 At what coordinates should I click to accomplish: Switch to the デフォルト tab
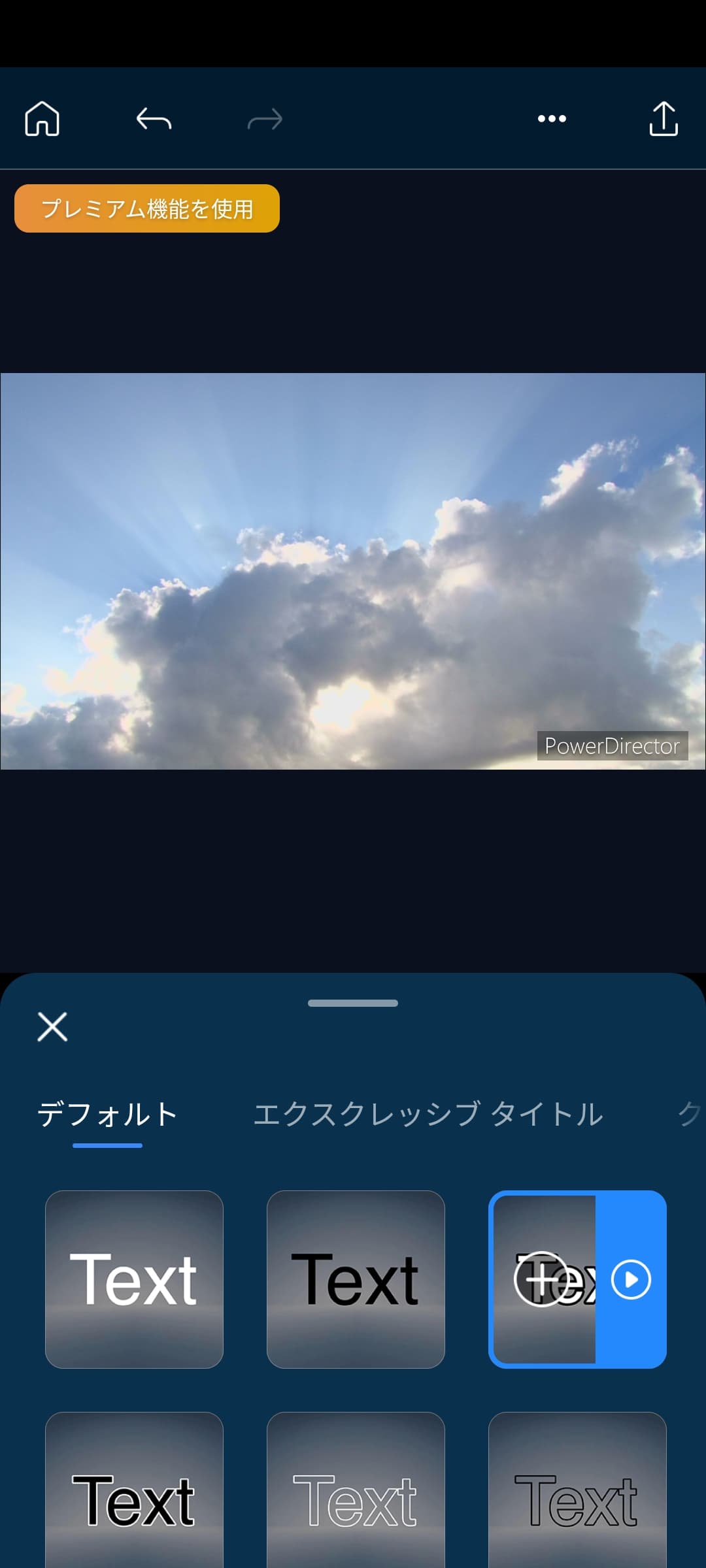(107, 1115)
